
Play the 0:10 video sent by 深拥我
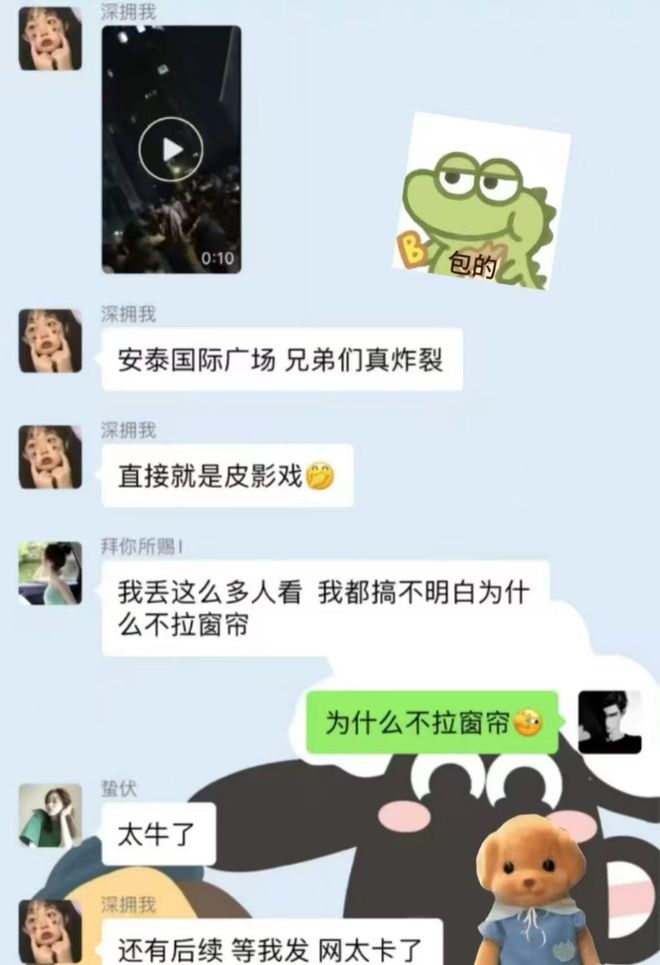pos(171,150)
